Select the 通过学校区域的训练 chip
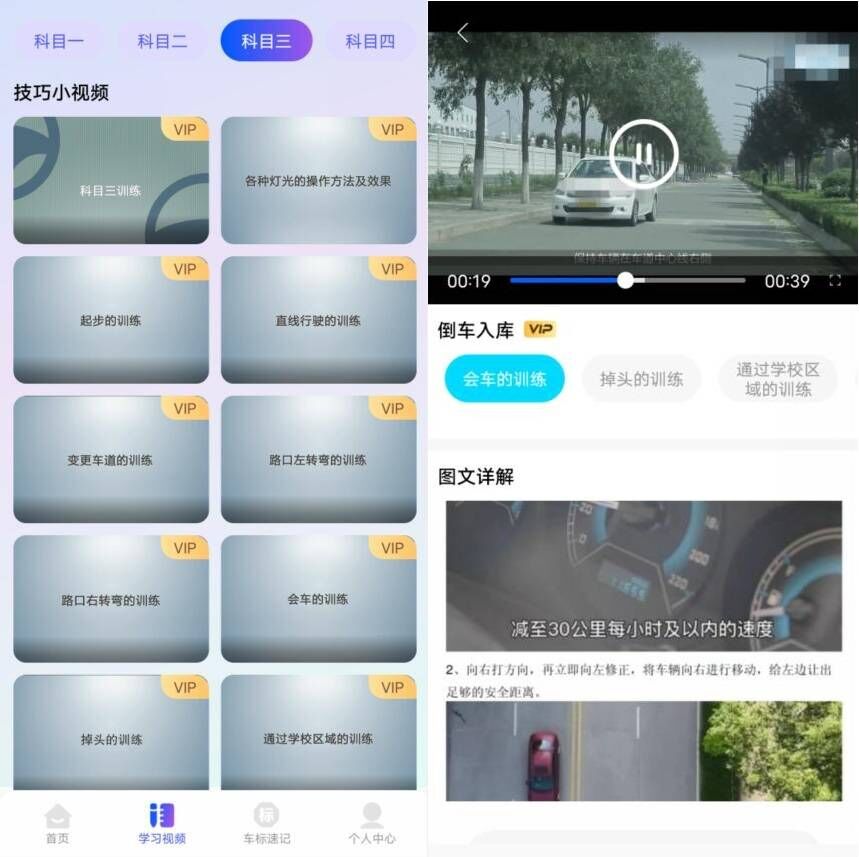 pyautogui.click(x=777, y=379)
